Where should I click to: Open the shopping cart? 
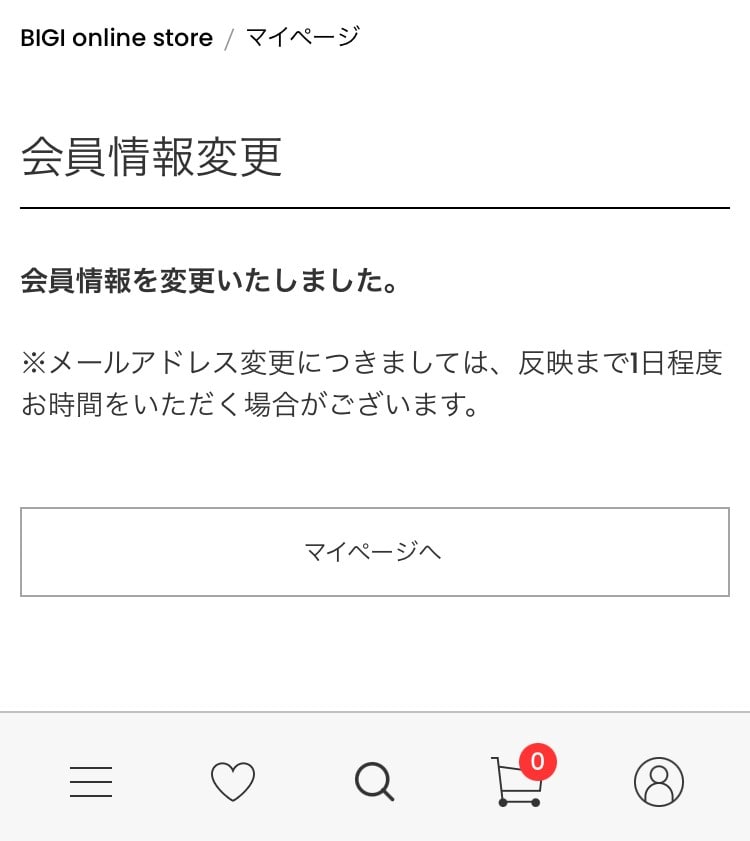pyautogui.click(x=518, y=781)
